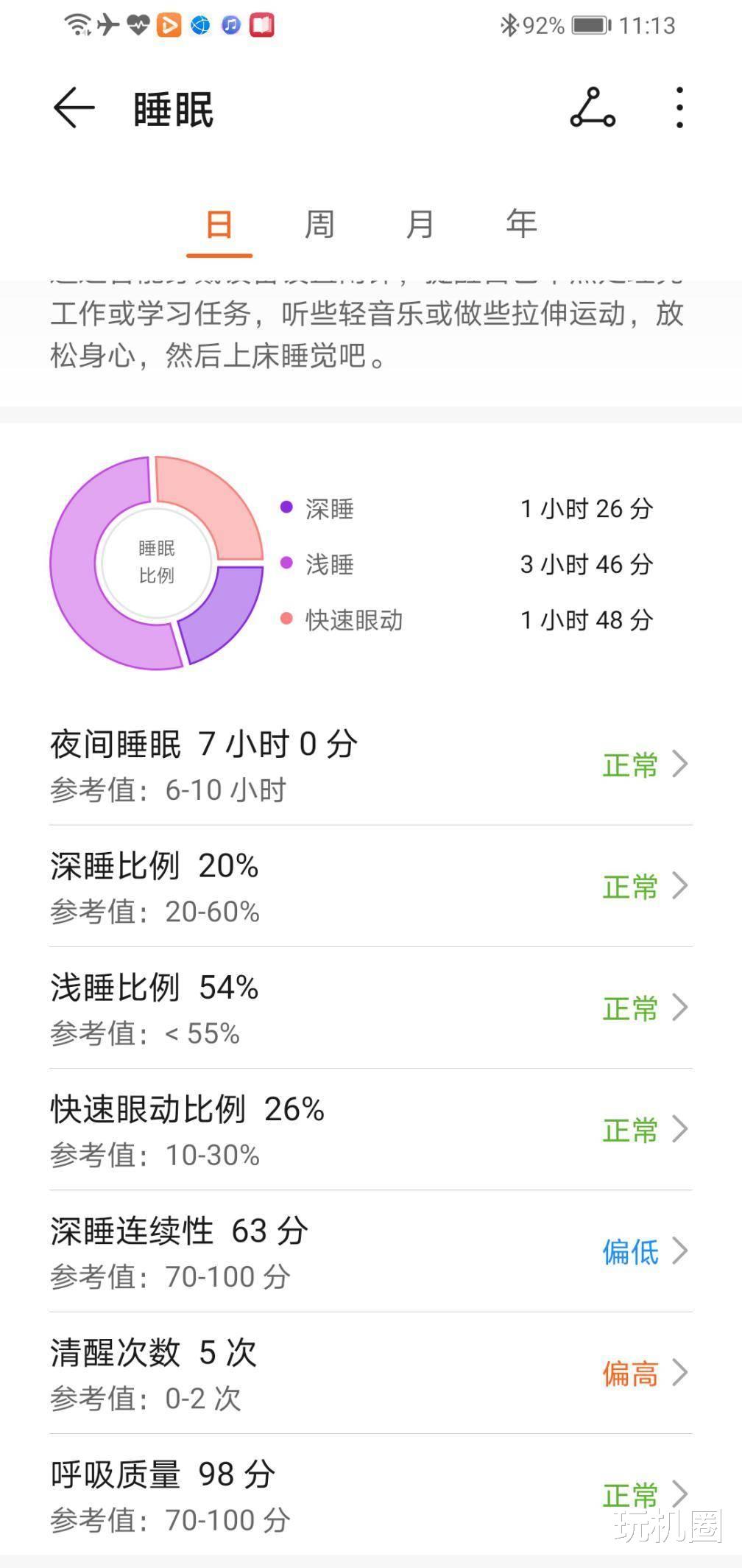Open 呼吸质量 score details
742x1568 pixels.
tap(681, 1494)
